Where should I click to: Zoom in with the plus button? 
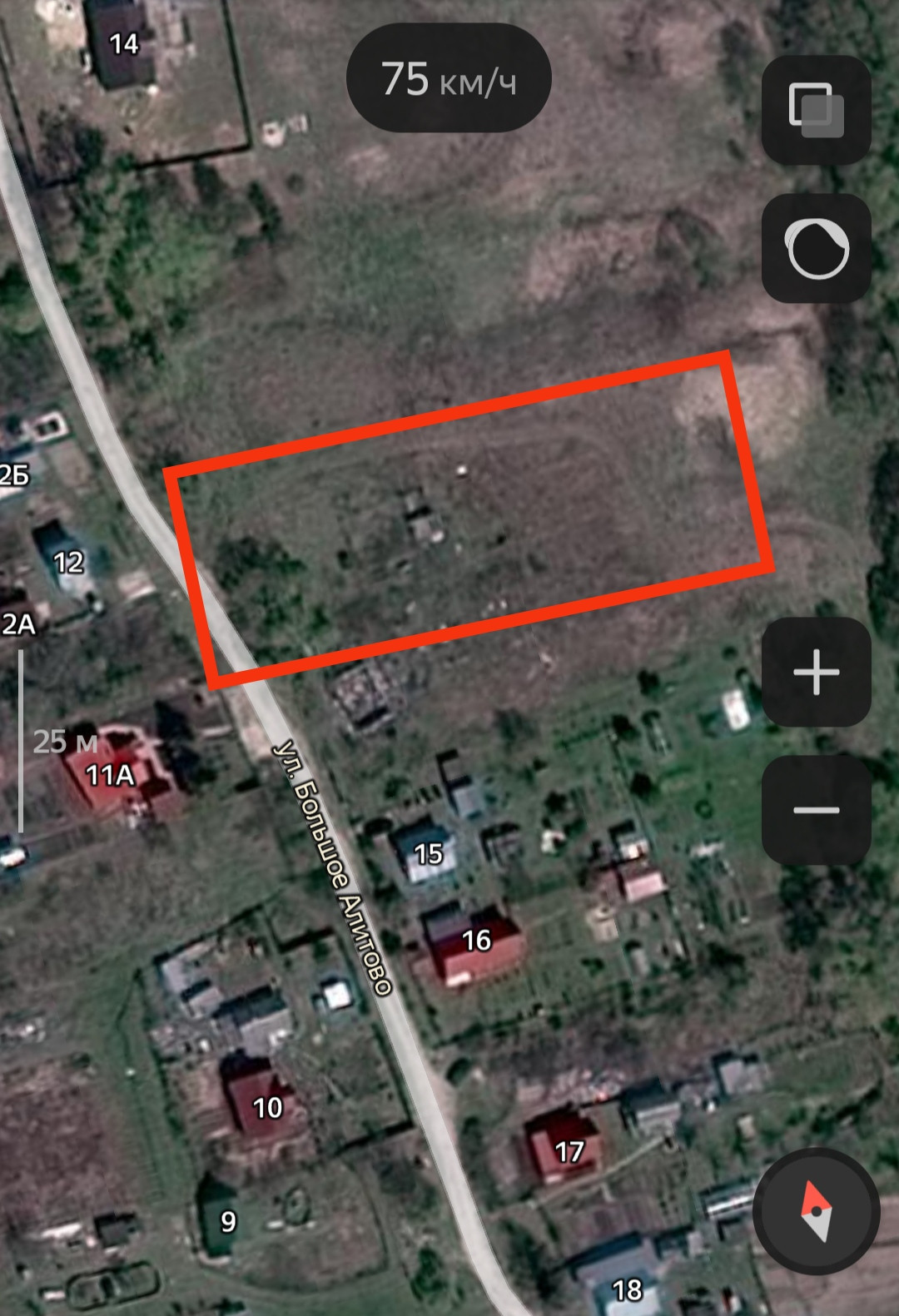pyautogui.click(x=816, y=672)
